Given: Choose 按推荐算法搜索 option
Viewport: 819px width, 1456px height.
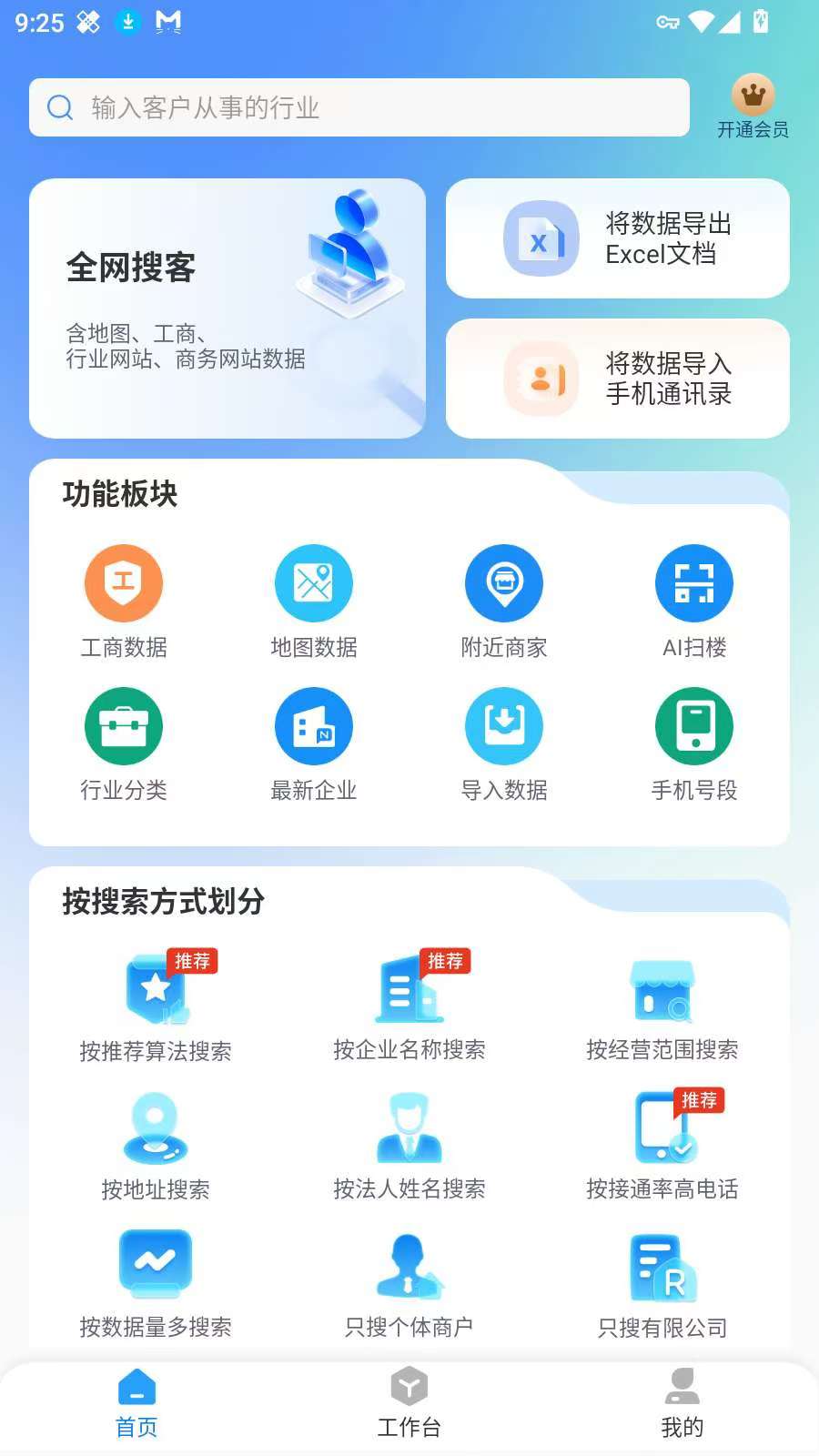Looking at the screenshot, I should click(x=156, y=1006).
